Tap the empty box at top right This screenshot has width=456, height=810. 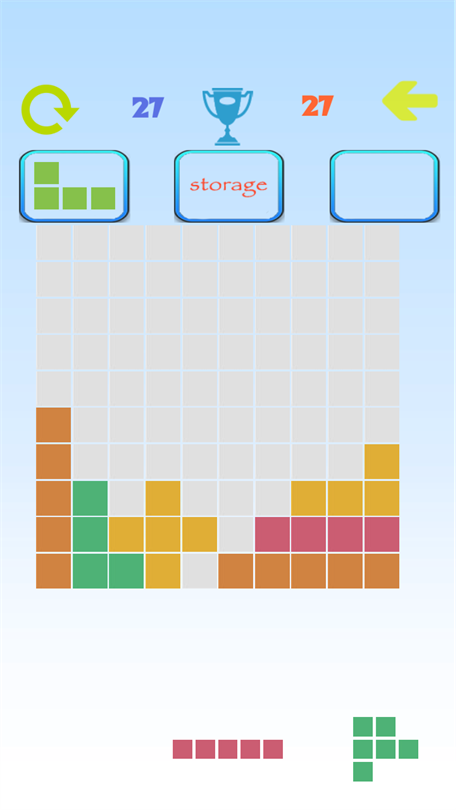coord(385,186)
